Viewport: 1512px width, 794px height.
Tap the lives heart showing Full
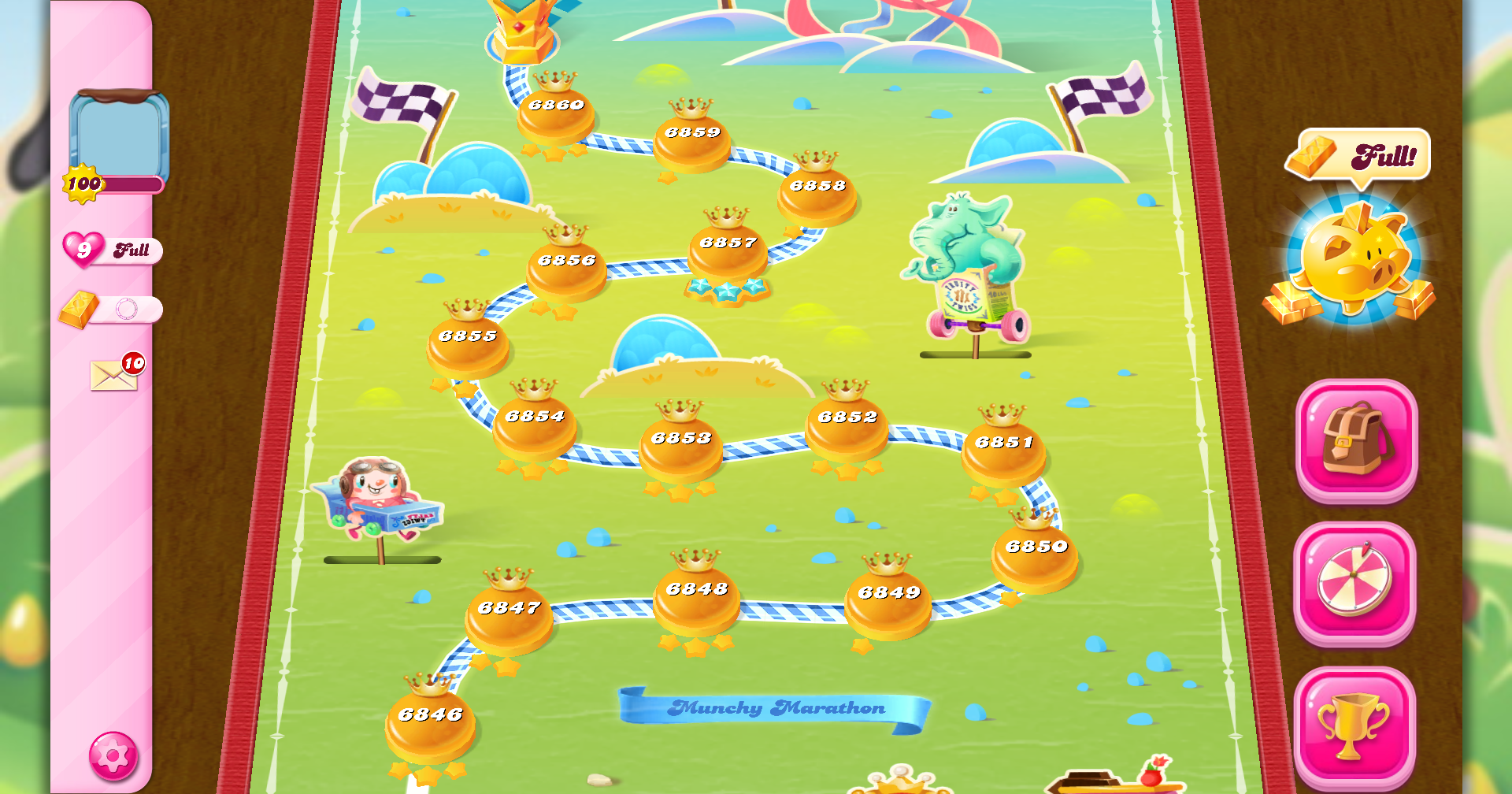pos(112,250)
